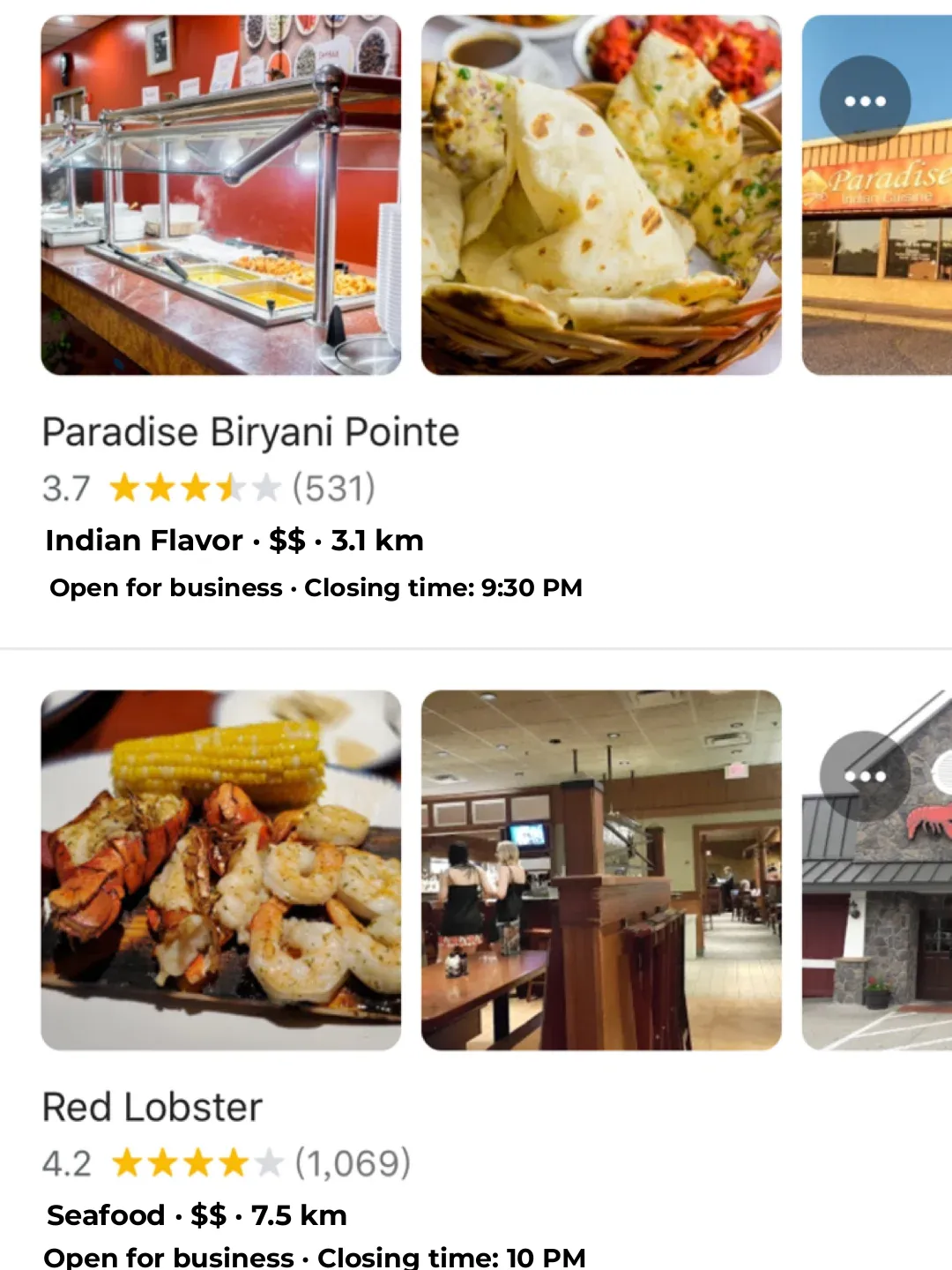Open the overflow menu for Paradise Biryani Pointe
The width and height of the screenshot is (952, 1270).
point(866,101)
